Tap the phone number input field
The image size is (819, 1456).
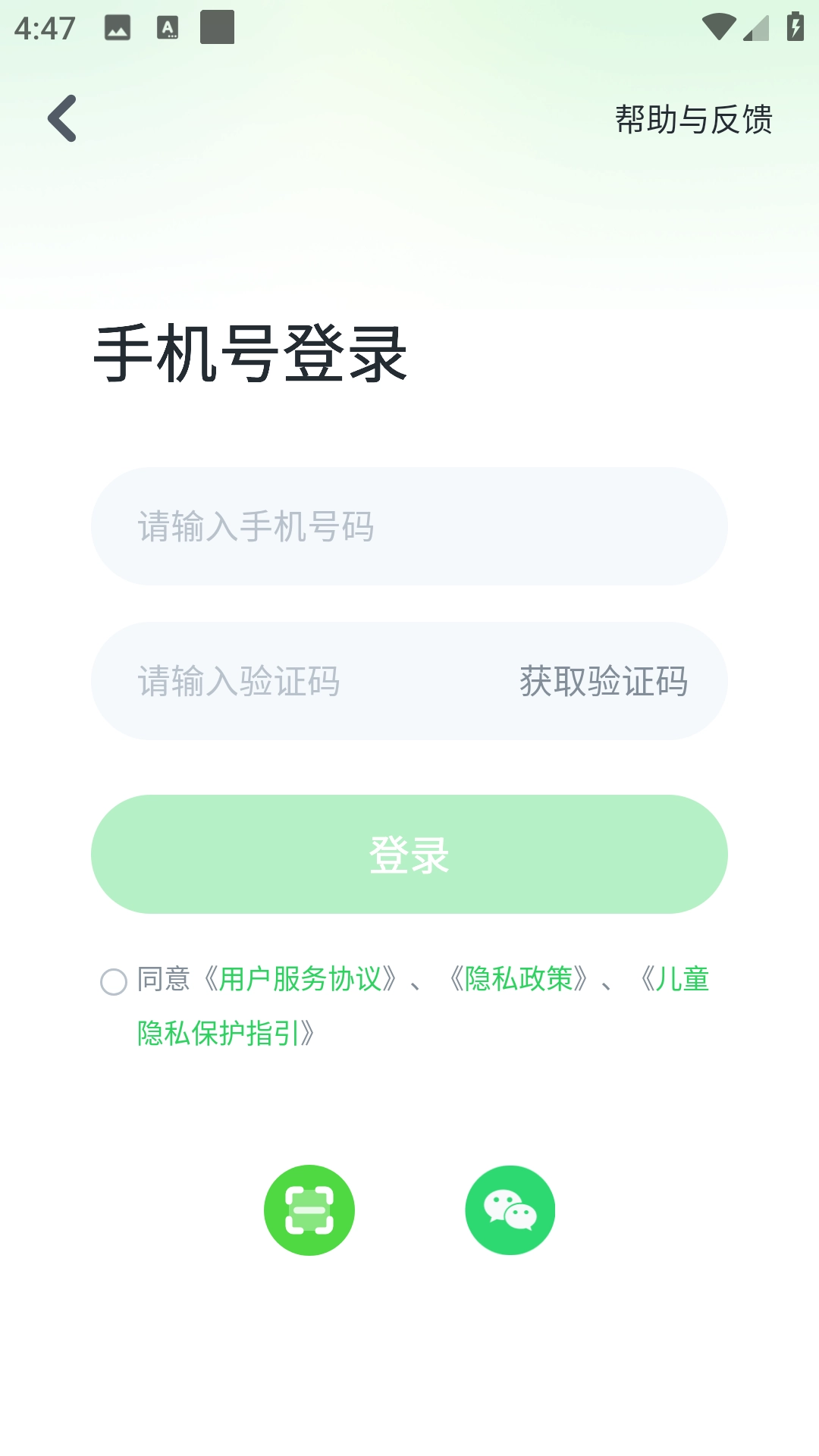click(409, 526)
